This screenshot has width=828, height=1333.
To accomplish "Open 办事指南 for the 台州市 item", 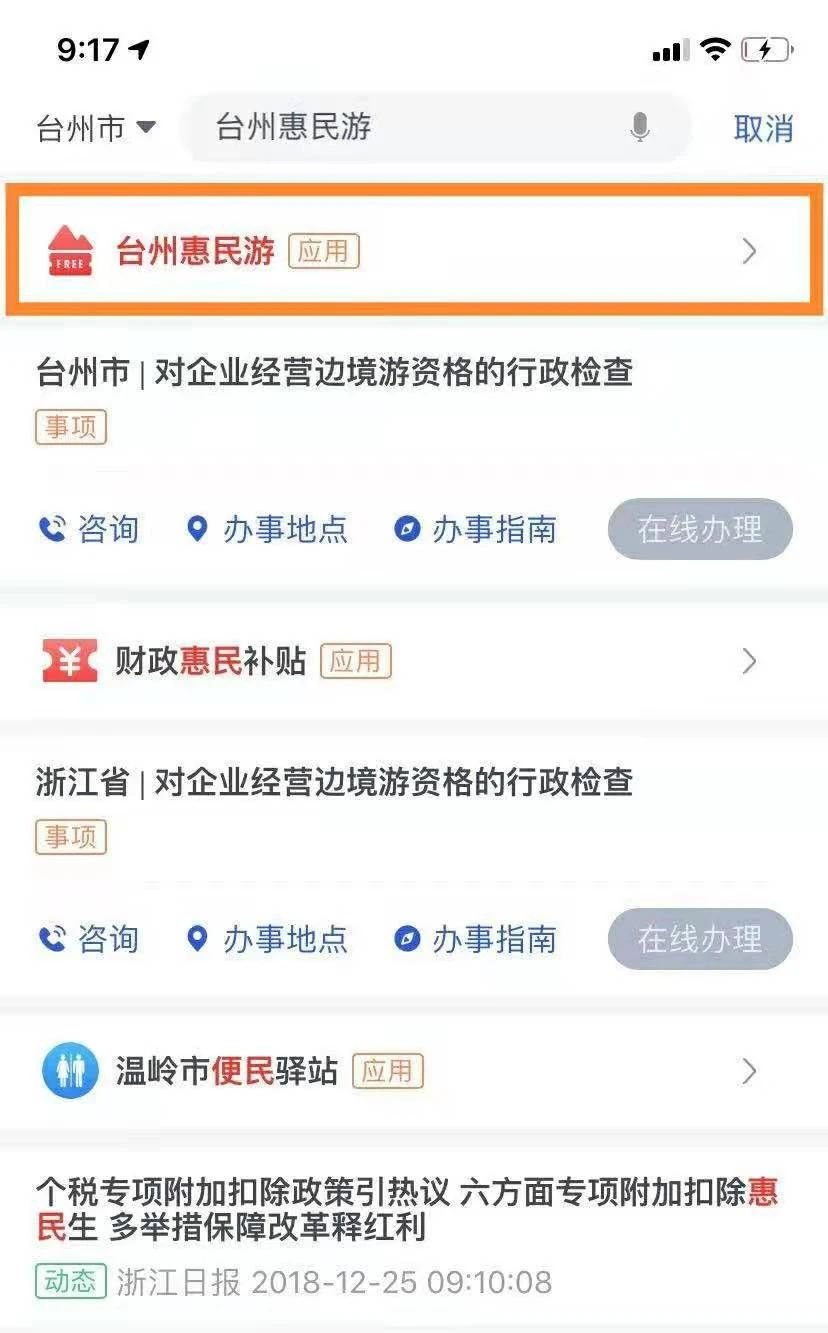I will (x=475, y=529).
